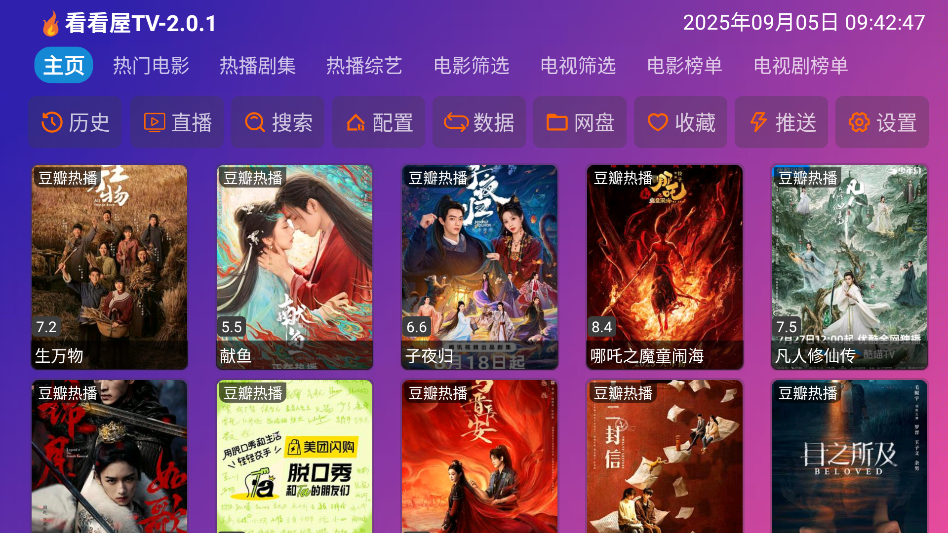Open the 生万物 poster card
948x533 pixels.
point(109,267)
